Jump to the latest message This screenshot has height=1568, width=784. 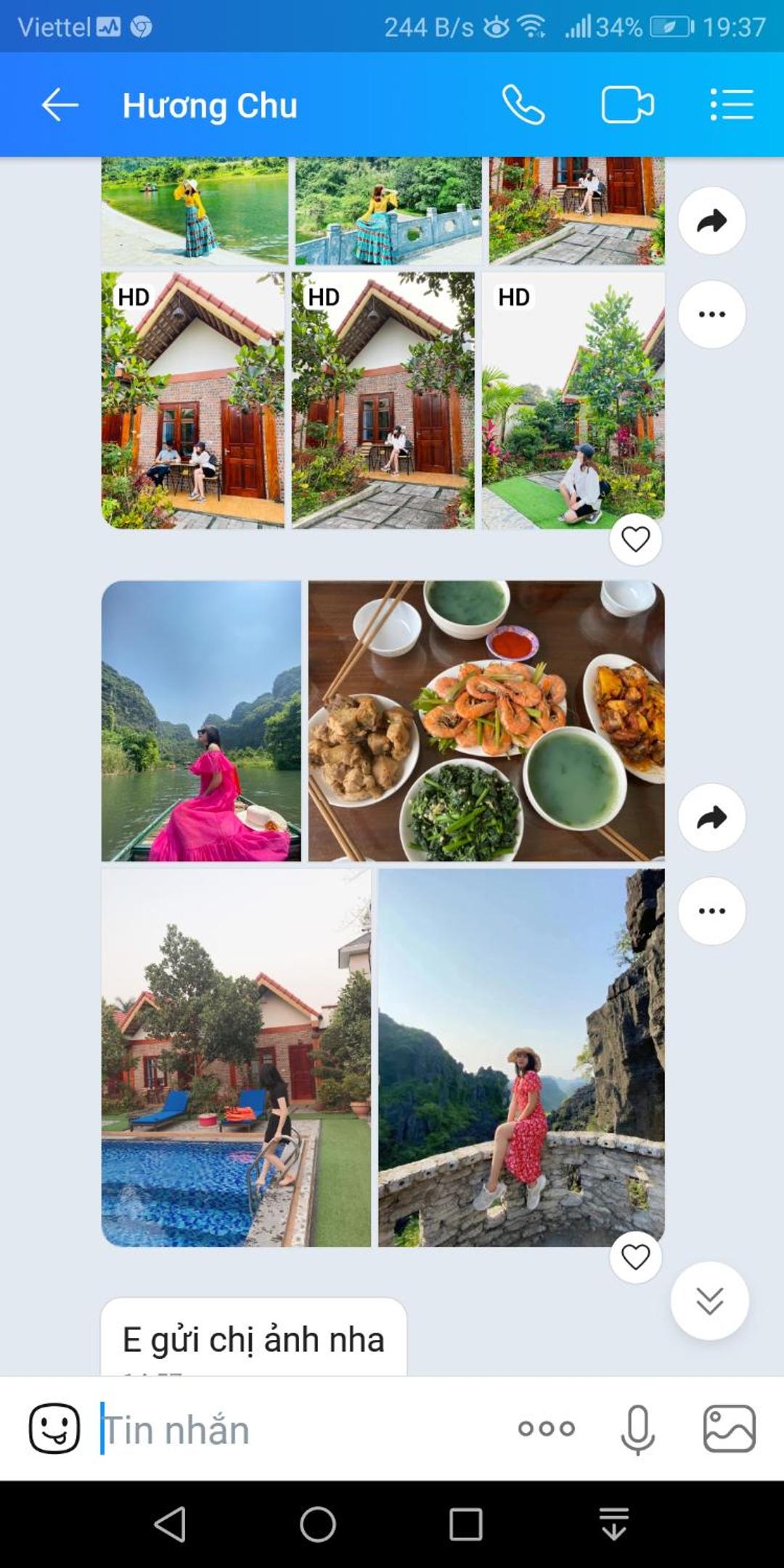pyautogui.click(x=710, y=1301)
